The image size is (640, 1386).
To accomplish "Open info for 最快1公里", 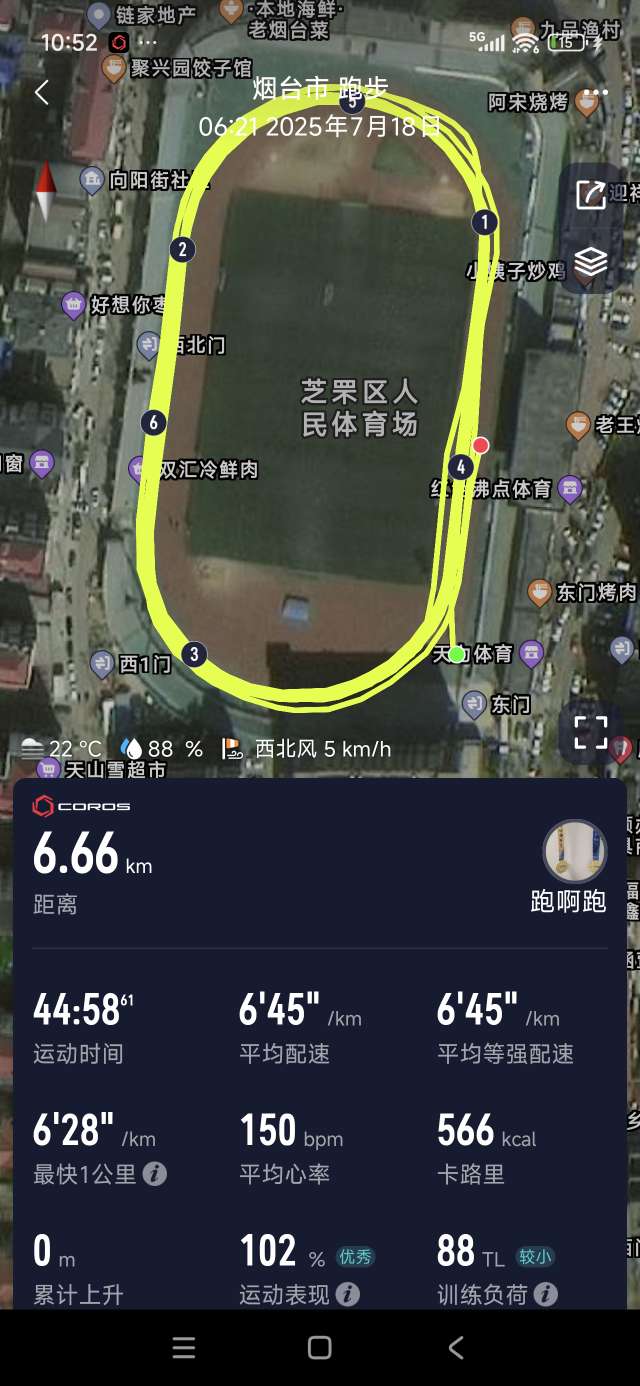I will pyautogui.click(x=155, y=1174).
